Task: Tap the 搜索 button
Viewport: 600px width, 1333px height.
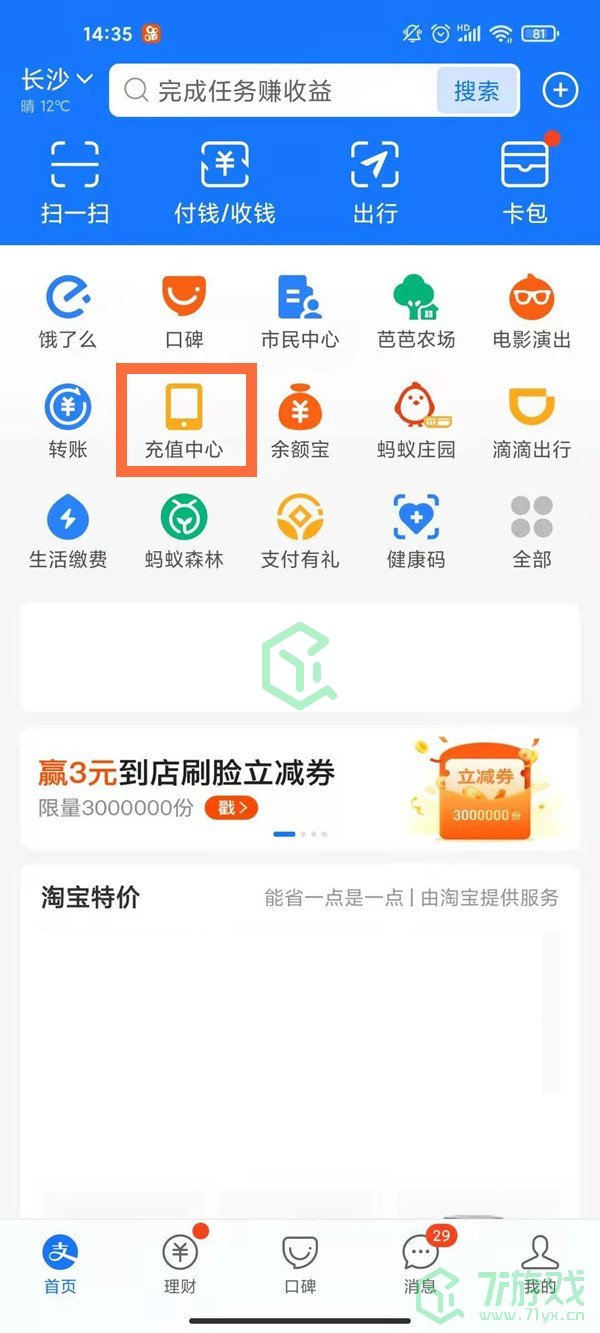Action: [476, 91]
